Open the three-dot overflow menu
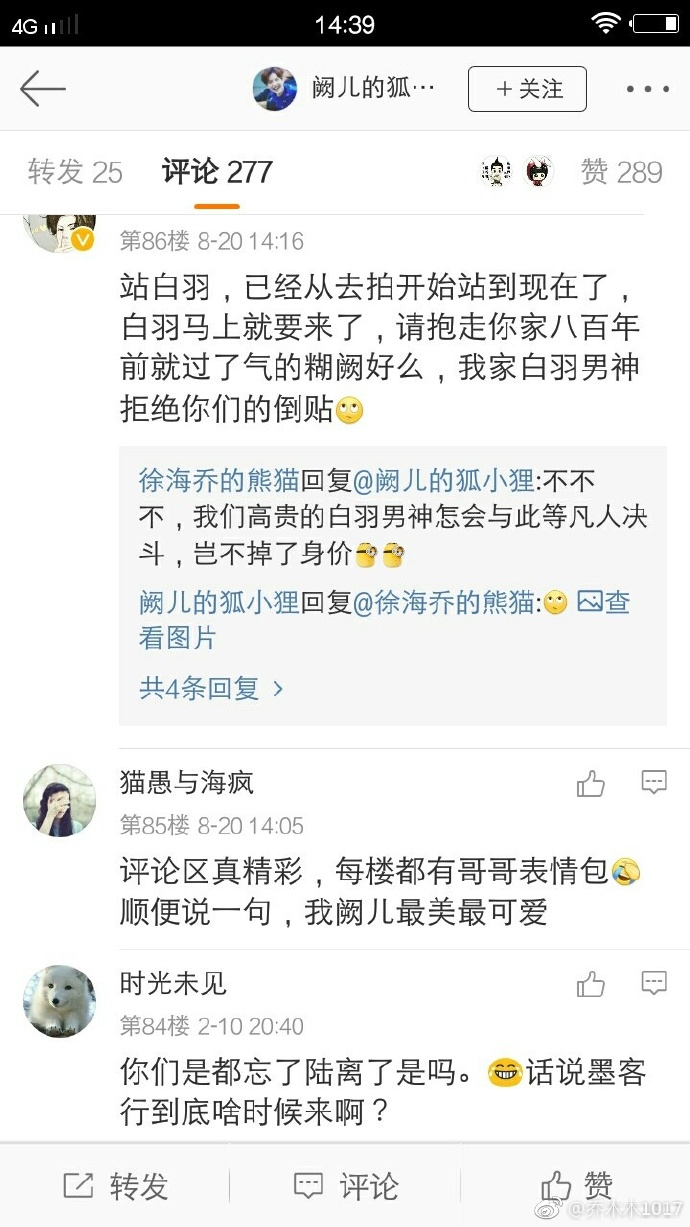Viewport: 690px width, 1227px height. (647, 89)
